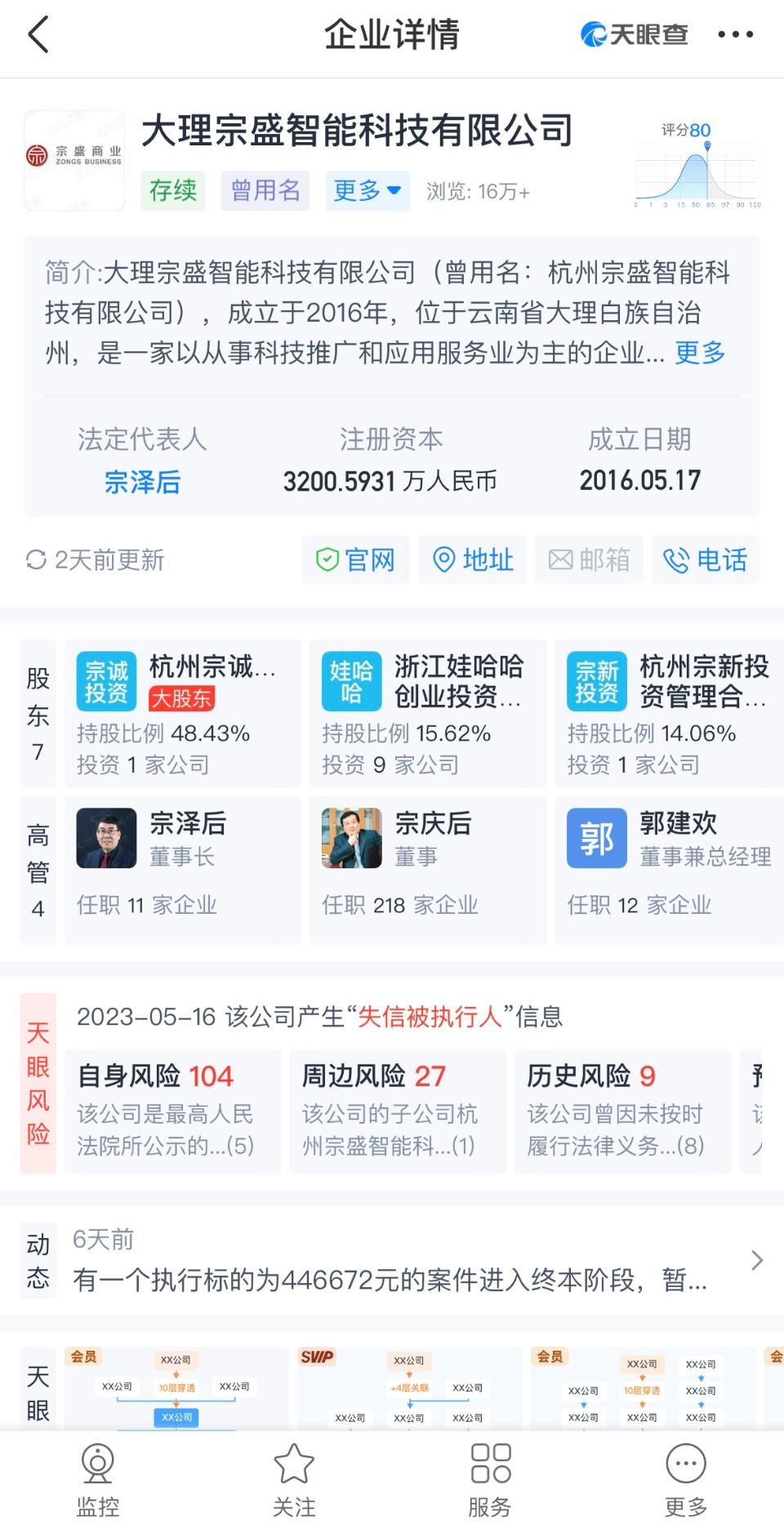Open shareholder 浙江娃哈哈创业投资 card
Viewport: 784px width, 1537px height.
[427, 714]
